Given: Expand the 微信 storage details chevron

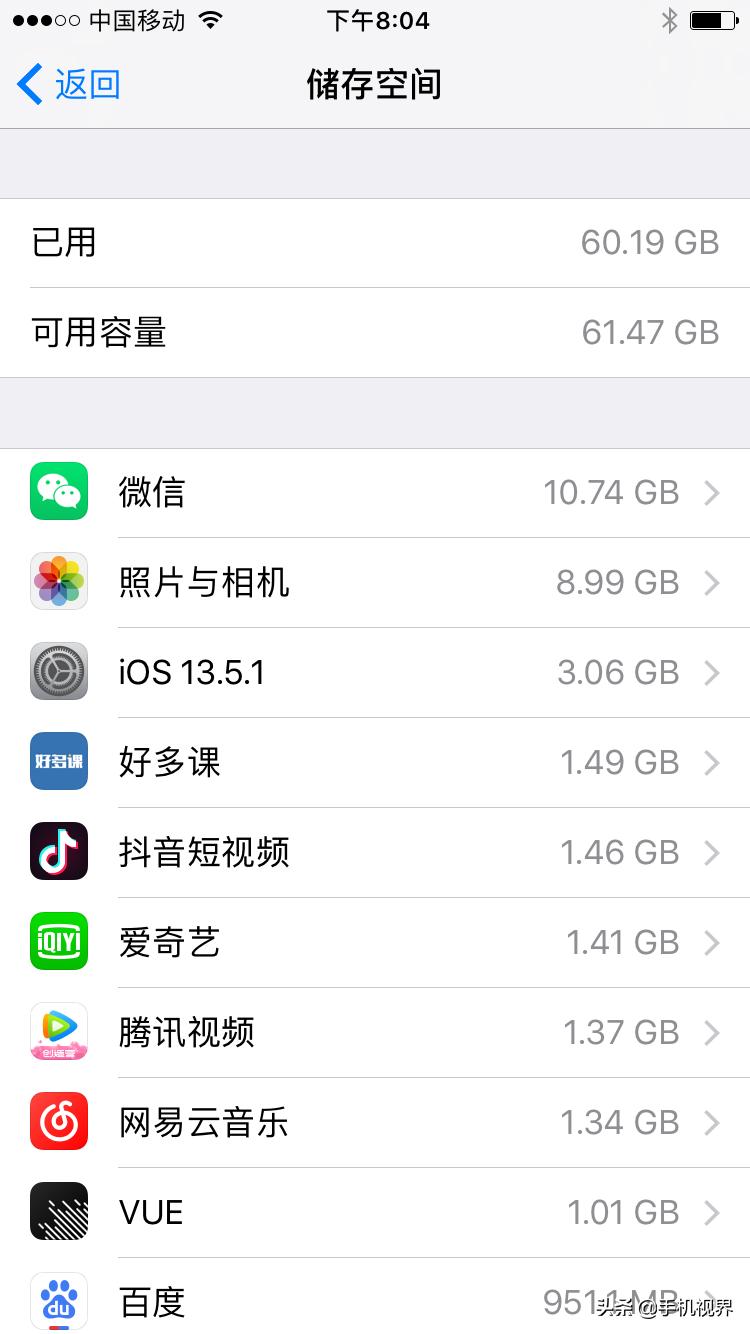Looking at the screenshot, I should tap(712, 492).
